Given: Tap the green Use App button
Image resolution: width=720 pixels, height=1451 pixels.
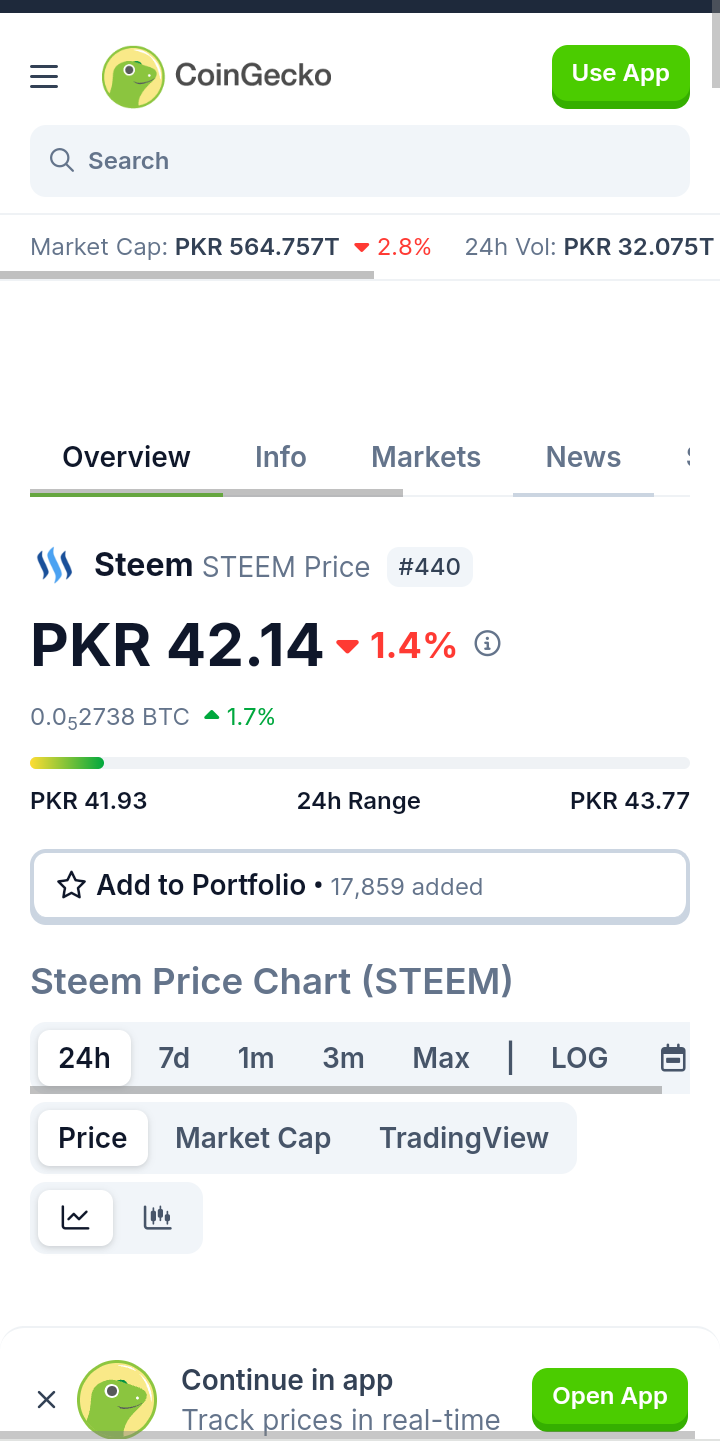Looking at the screenshot, I should [x=621, y=75].
